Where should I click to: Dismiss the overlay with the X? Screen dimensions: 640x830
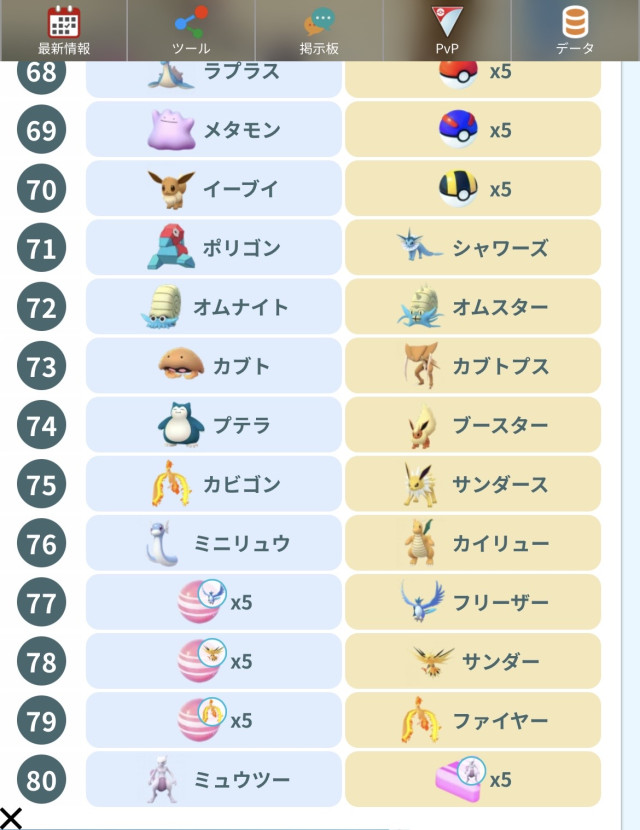click(x=11, y=818)
